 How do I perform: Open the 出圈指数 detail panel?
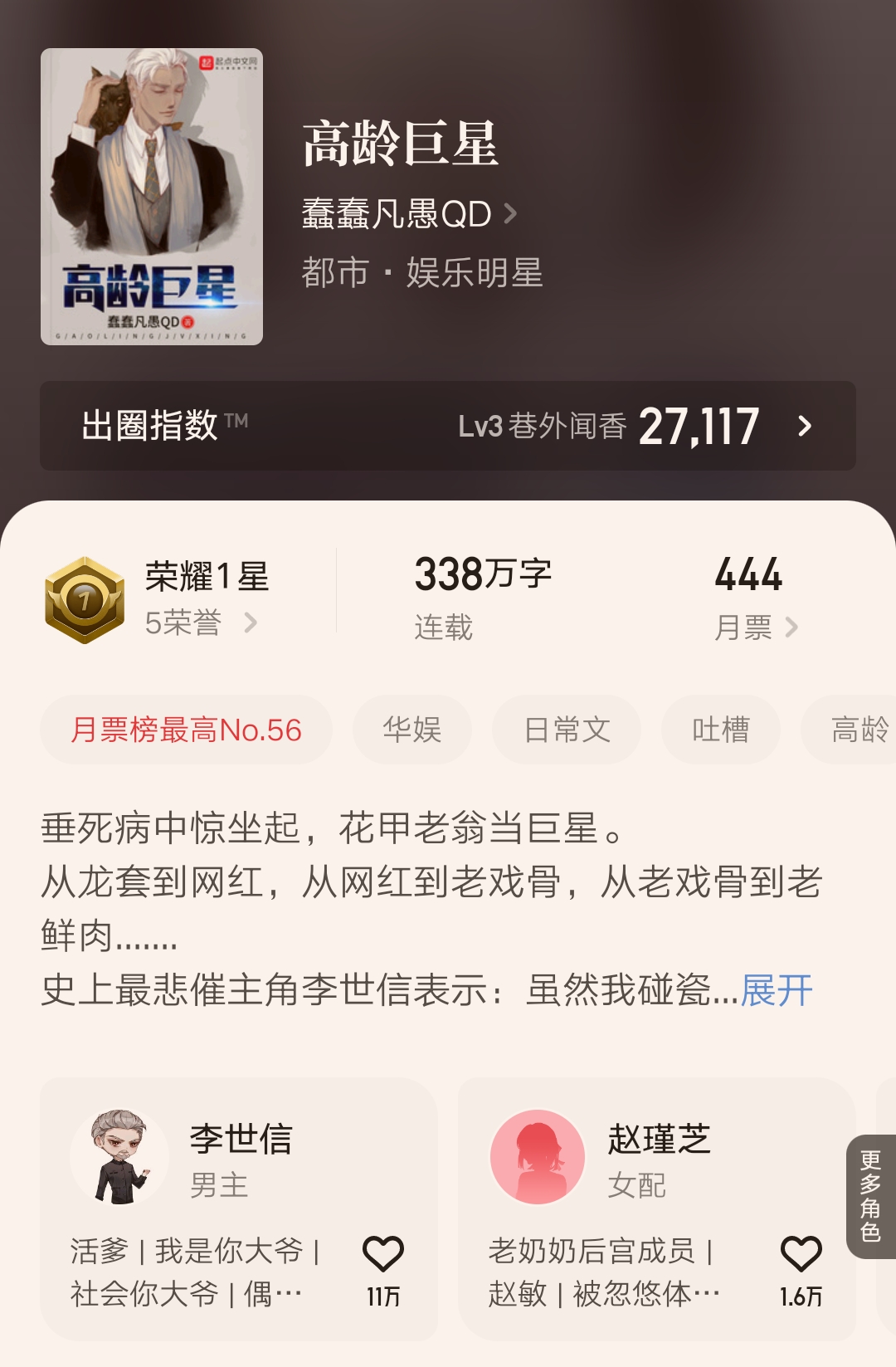tap(448, 425)
